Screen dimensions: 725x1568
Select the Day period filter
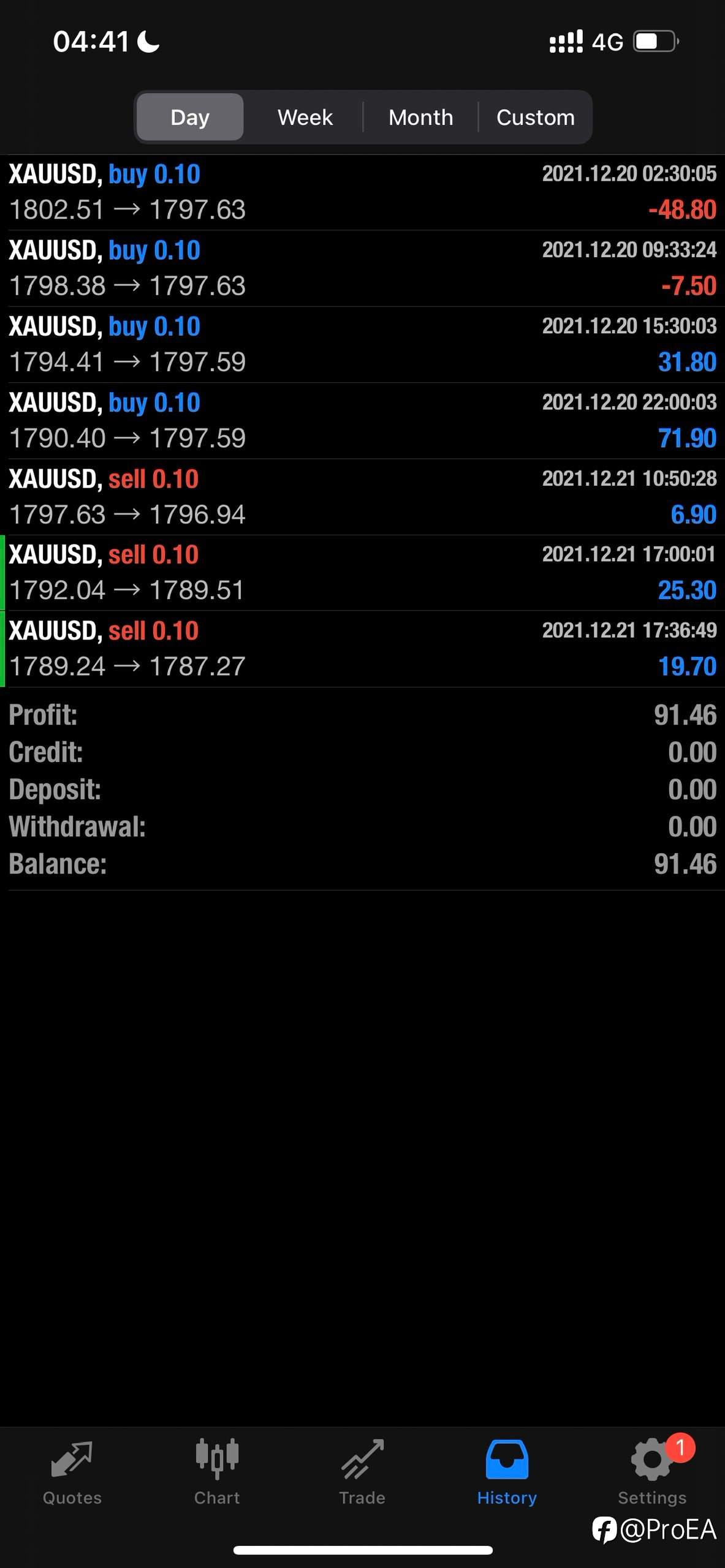[190, 117]
